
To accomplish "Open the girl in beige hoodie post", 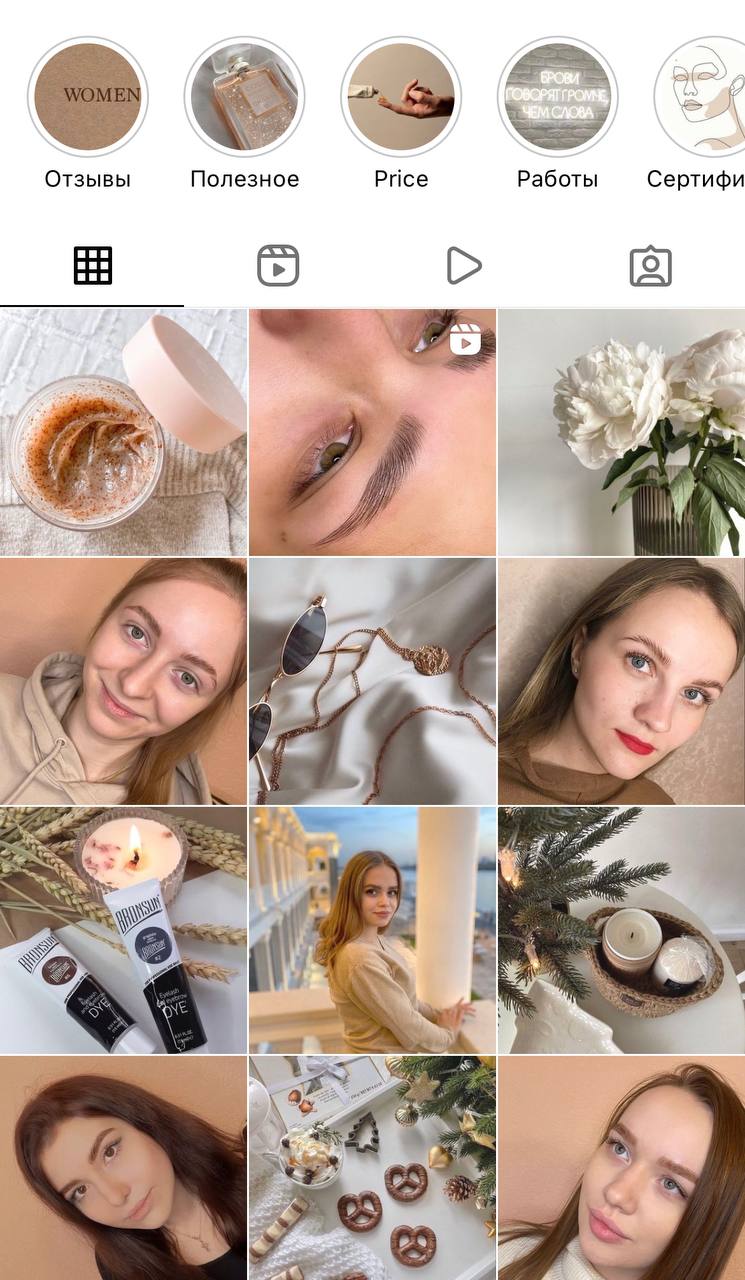I will click(x=123, y=681).
